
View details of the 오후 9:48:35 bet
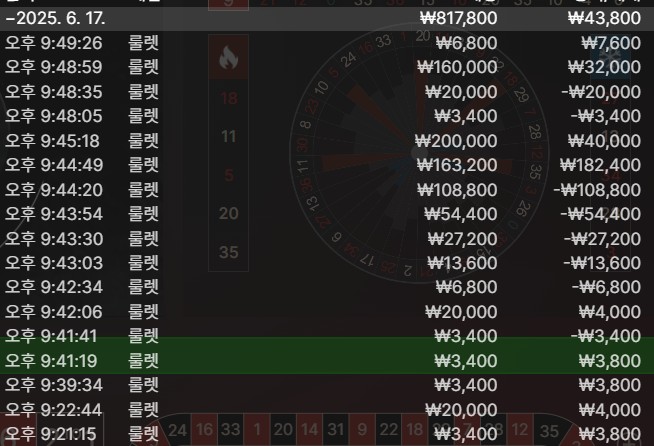coord(326,91)
